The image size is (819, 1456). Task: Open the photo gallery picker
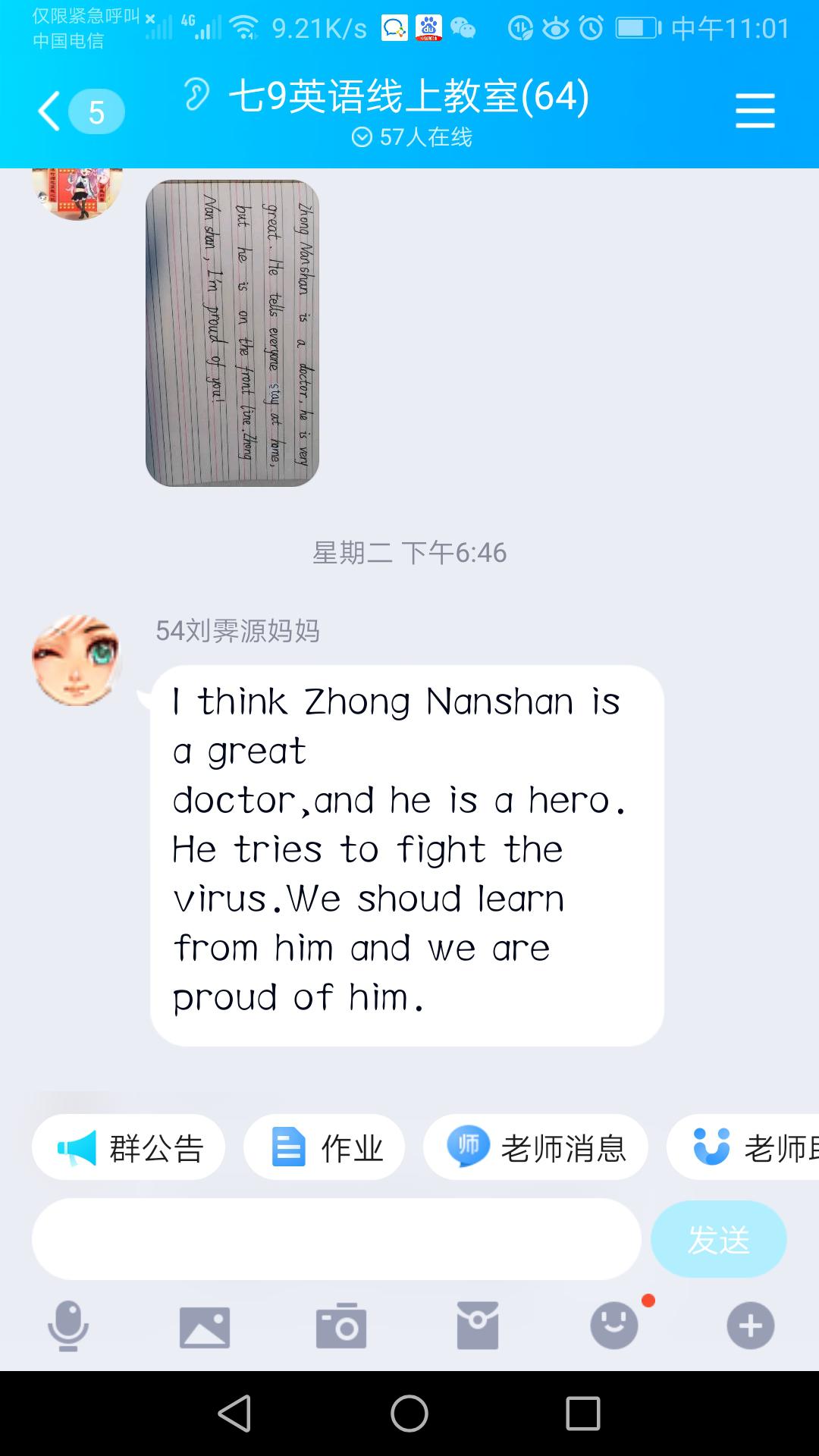pyautogui.click(x=205, y=1327)
